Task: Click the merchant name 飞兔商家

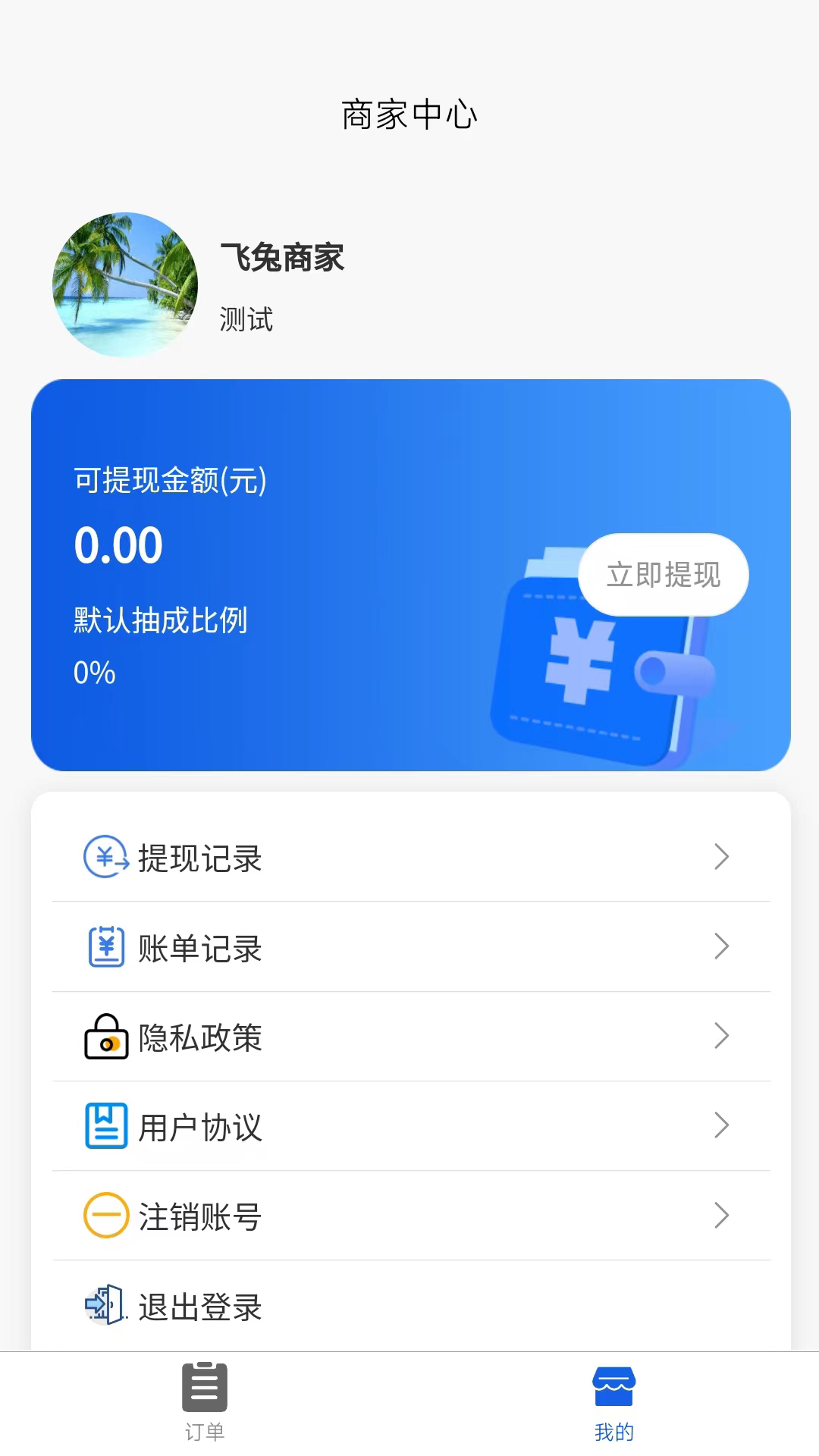Action: tap(281, 258)
